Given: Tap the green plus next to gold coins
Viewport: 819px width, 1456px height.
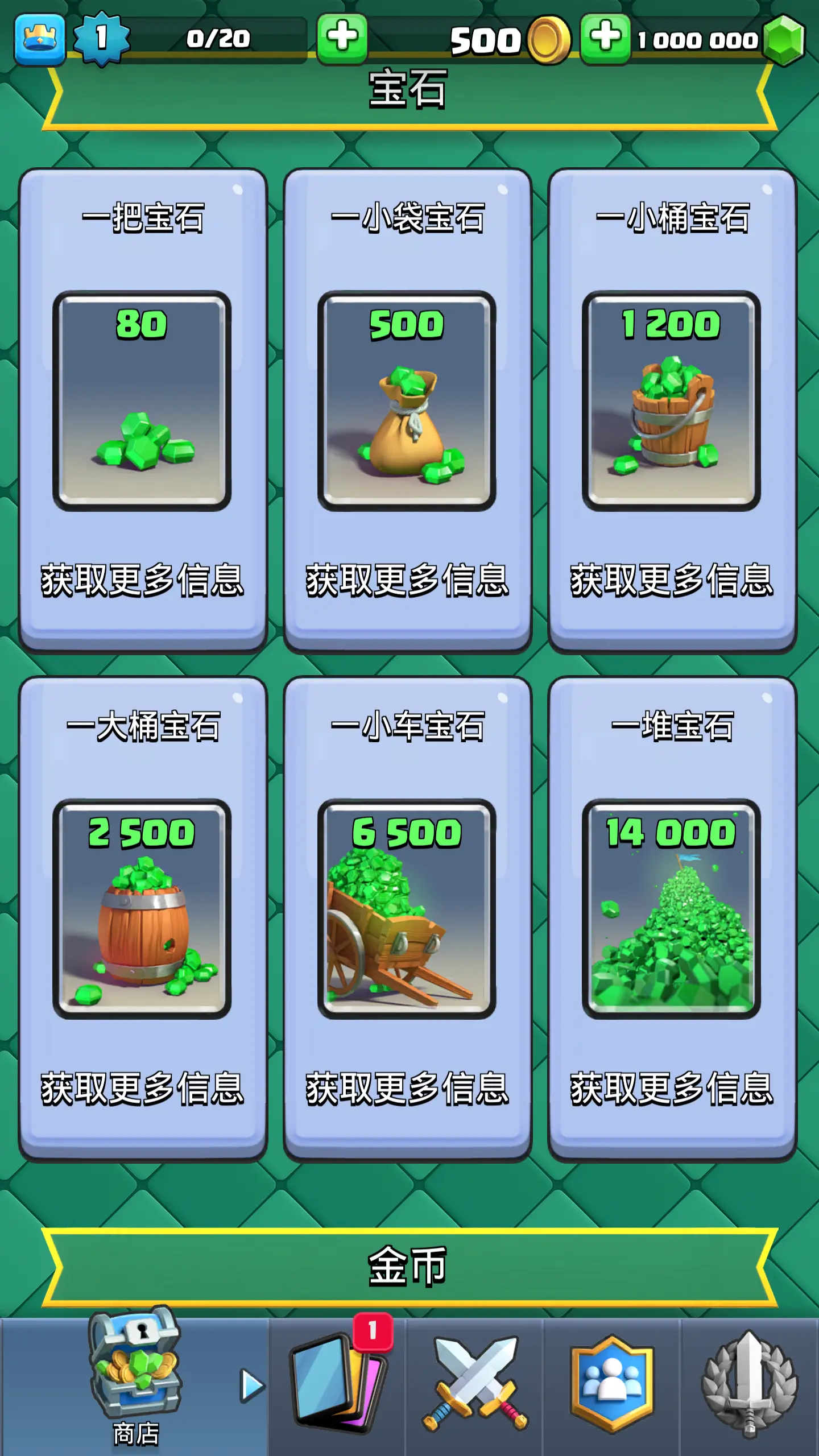Looking at the screenshot, I should tap(342, 39).
